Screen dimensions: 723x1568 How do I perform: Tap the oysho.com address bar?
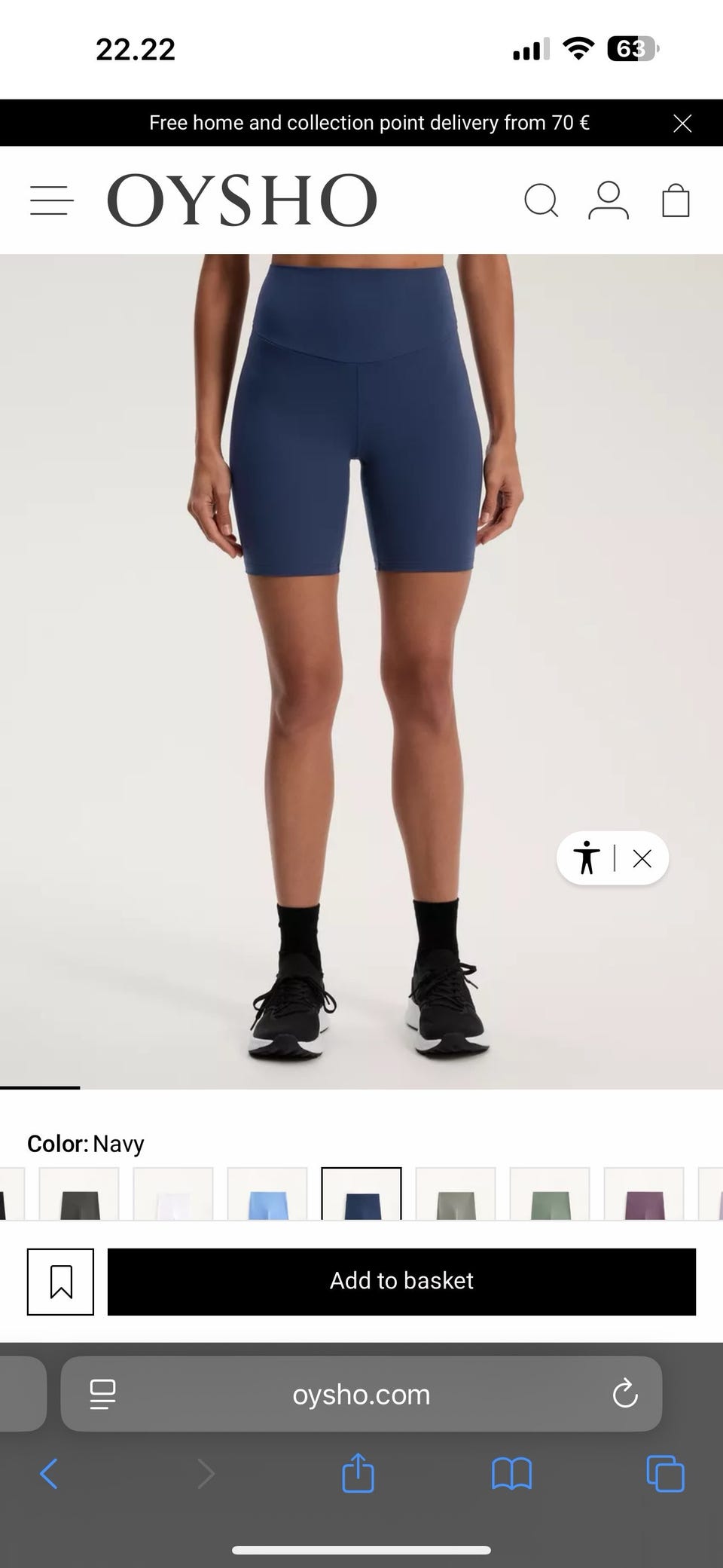pyautogui.click(x=361, y=1395)
